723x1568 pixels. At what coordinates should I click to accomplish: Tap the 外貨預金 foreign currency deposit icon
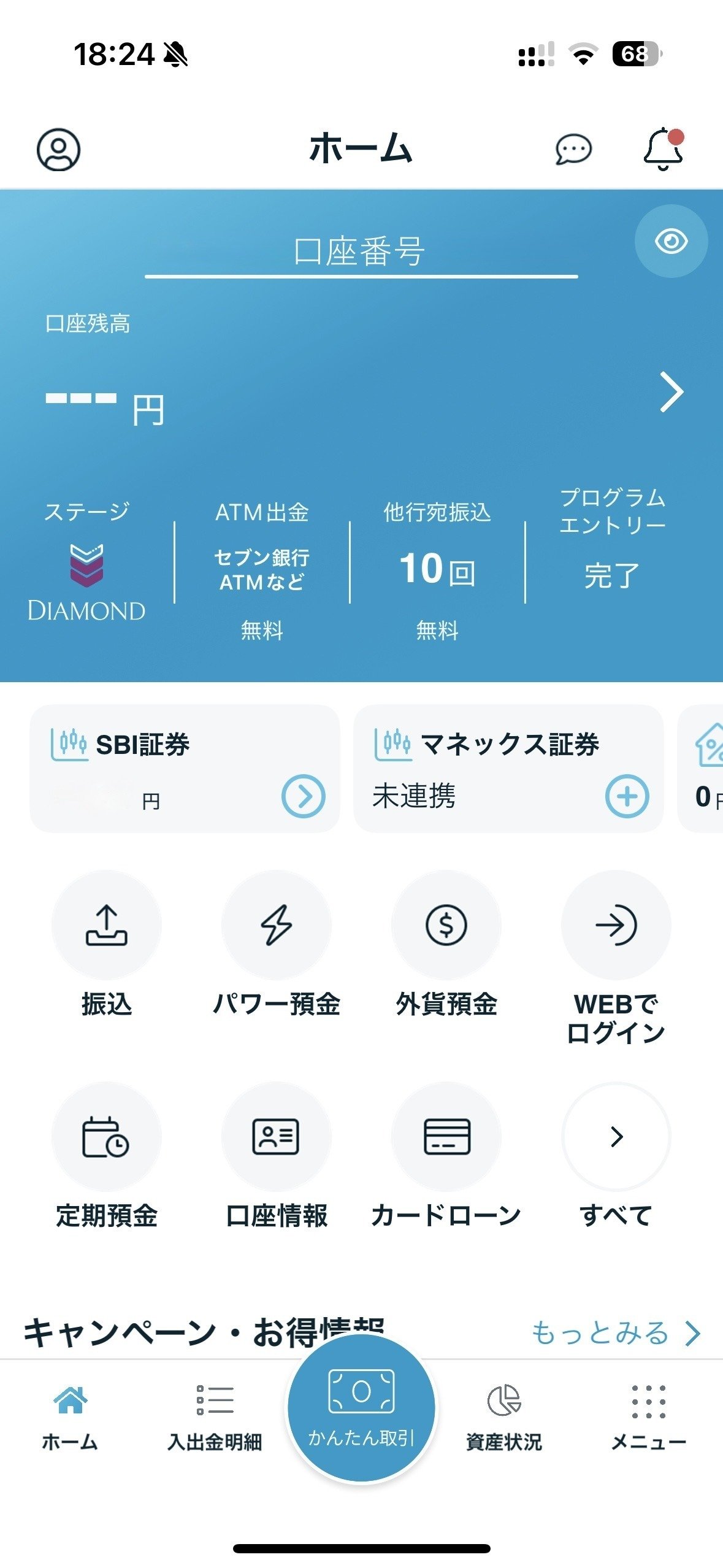[x=446, y=926]
